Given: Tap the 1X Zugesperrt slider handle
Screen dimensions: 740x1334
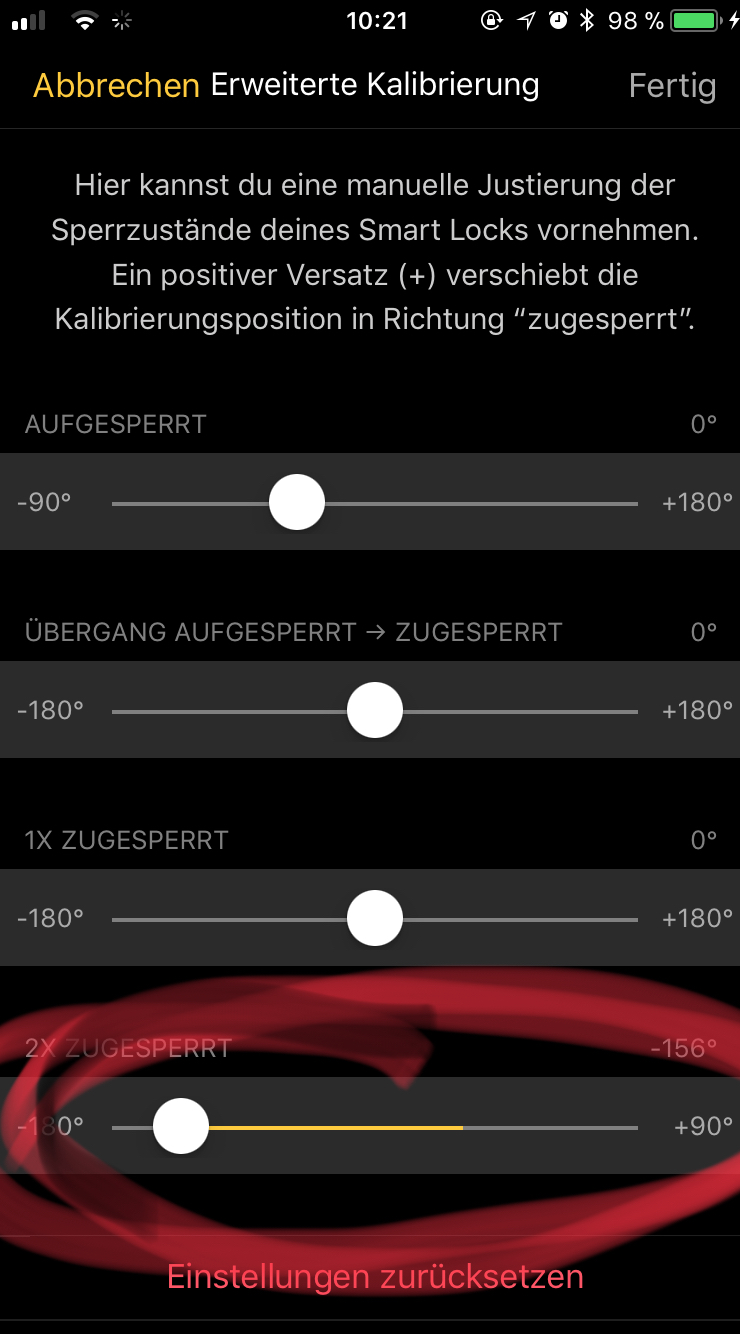Looking at the screenshot, I should [x=375, y=918].
